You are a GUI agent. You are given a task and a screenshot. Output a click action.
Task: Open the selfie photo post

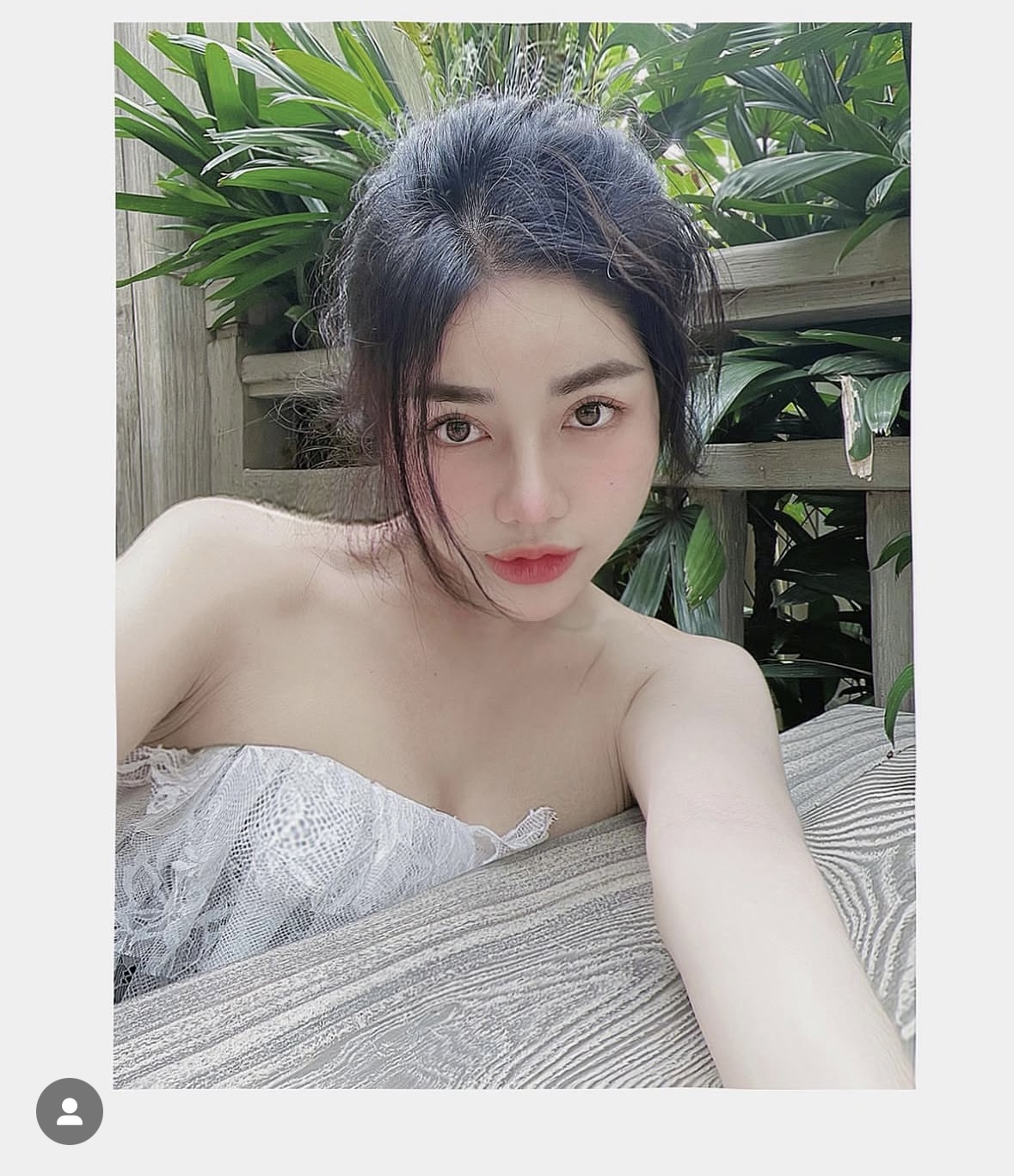pos(513,556)
